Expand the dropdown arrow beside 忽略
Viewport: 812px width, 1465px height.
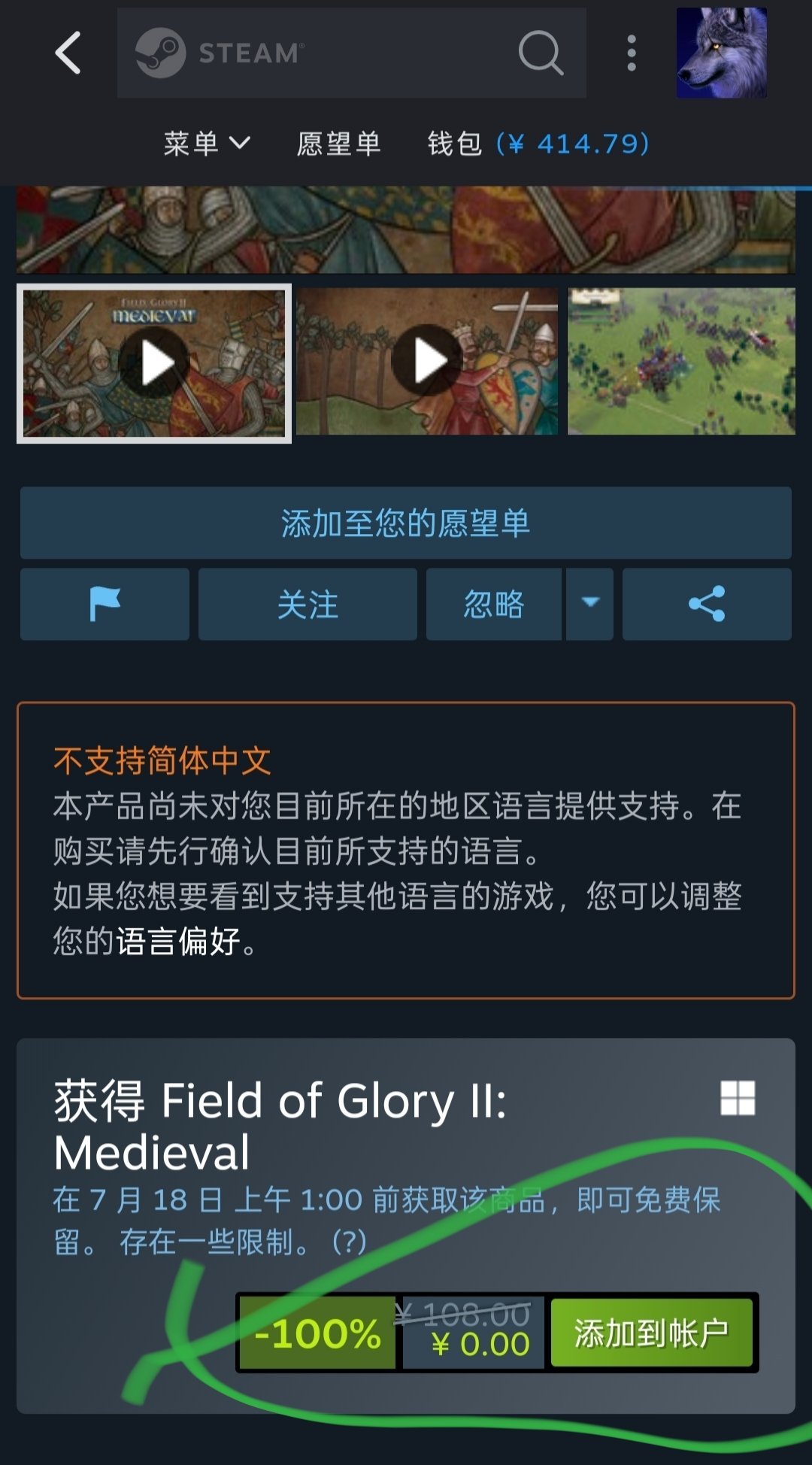(590, 604)
